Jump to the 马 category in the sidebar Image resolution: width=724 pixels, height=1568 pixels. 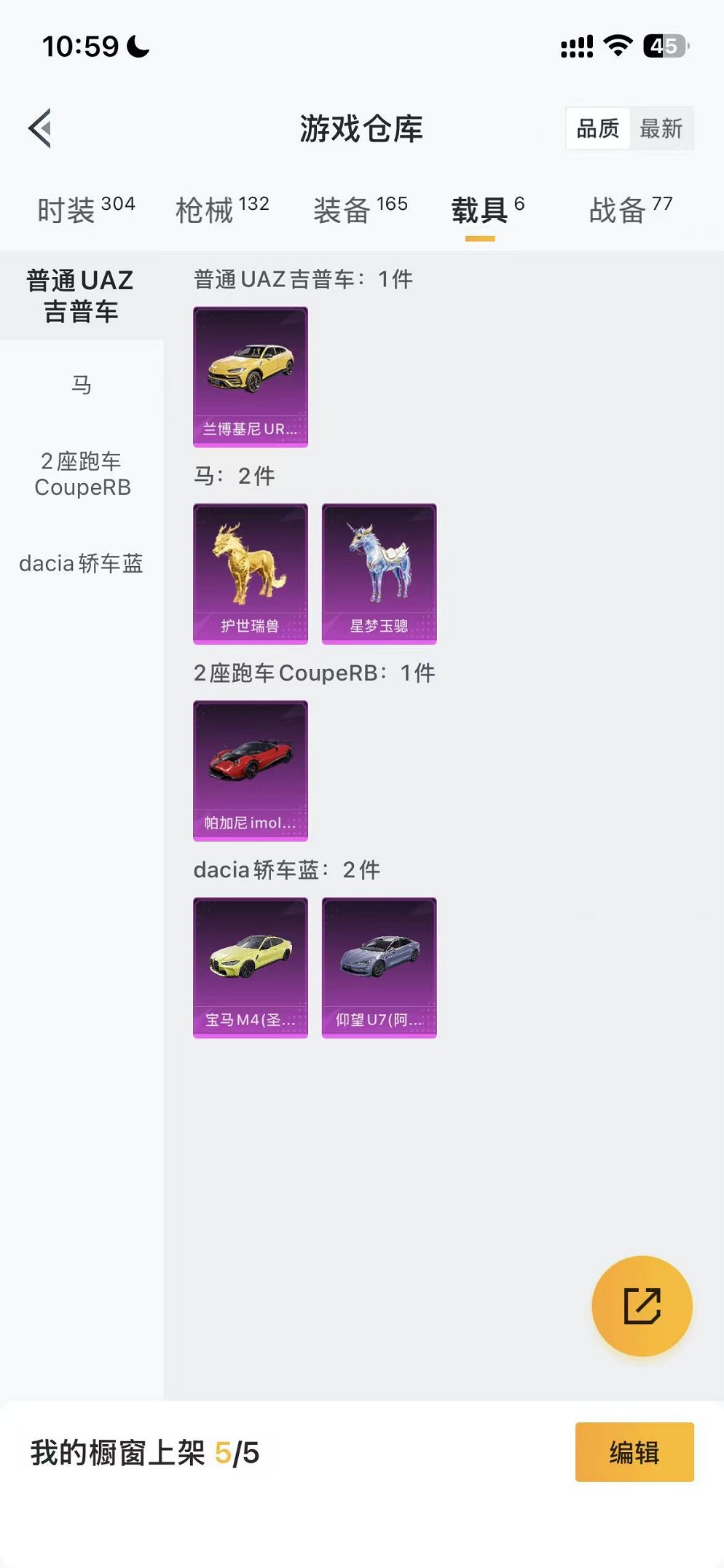click(81, 384)
